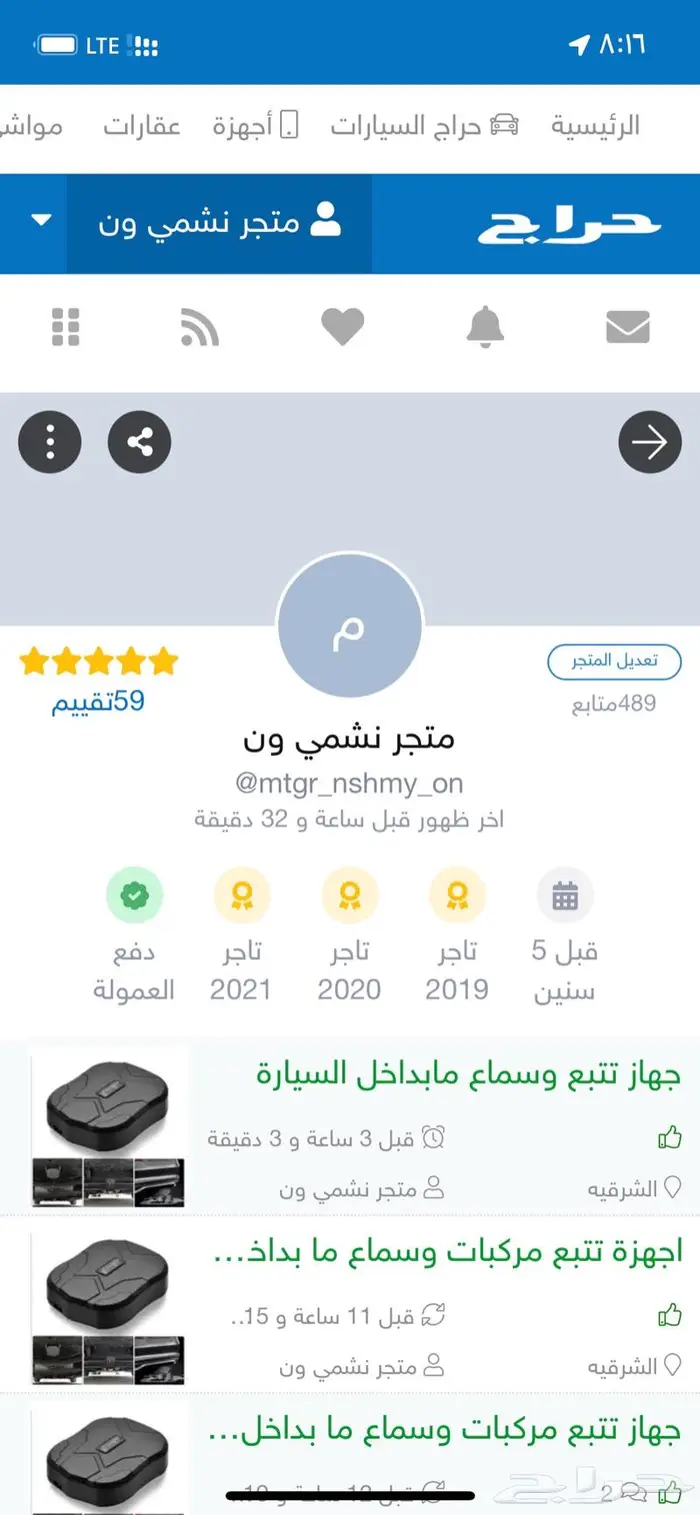Tap the تعديل المتجر button
The width and height of the screenshot is (700, 1515).
(x=614, y=661)
